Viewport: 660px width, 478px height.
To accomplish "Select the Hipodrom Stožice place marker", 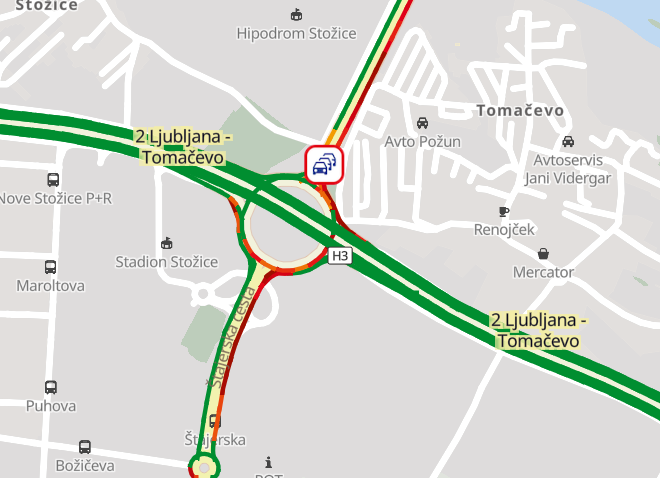I will coord(296,15).
